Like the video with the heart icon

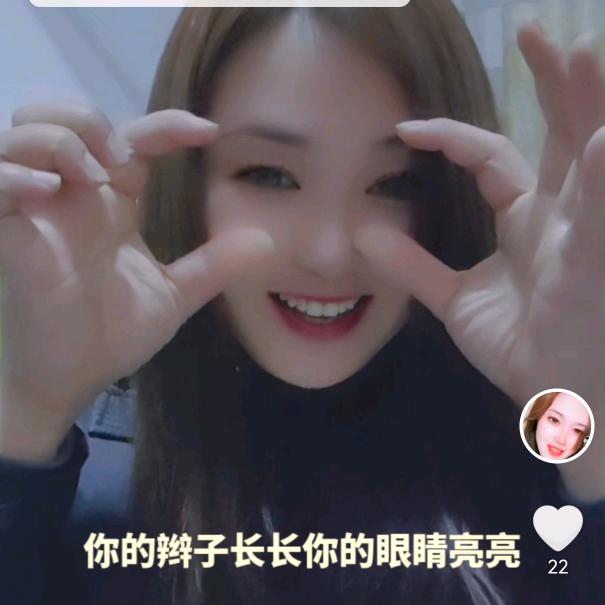[557, 528]
